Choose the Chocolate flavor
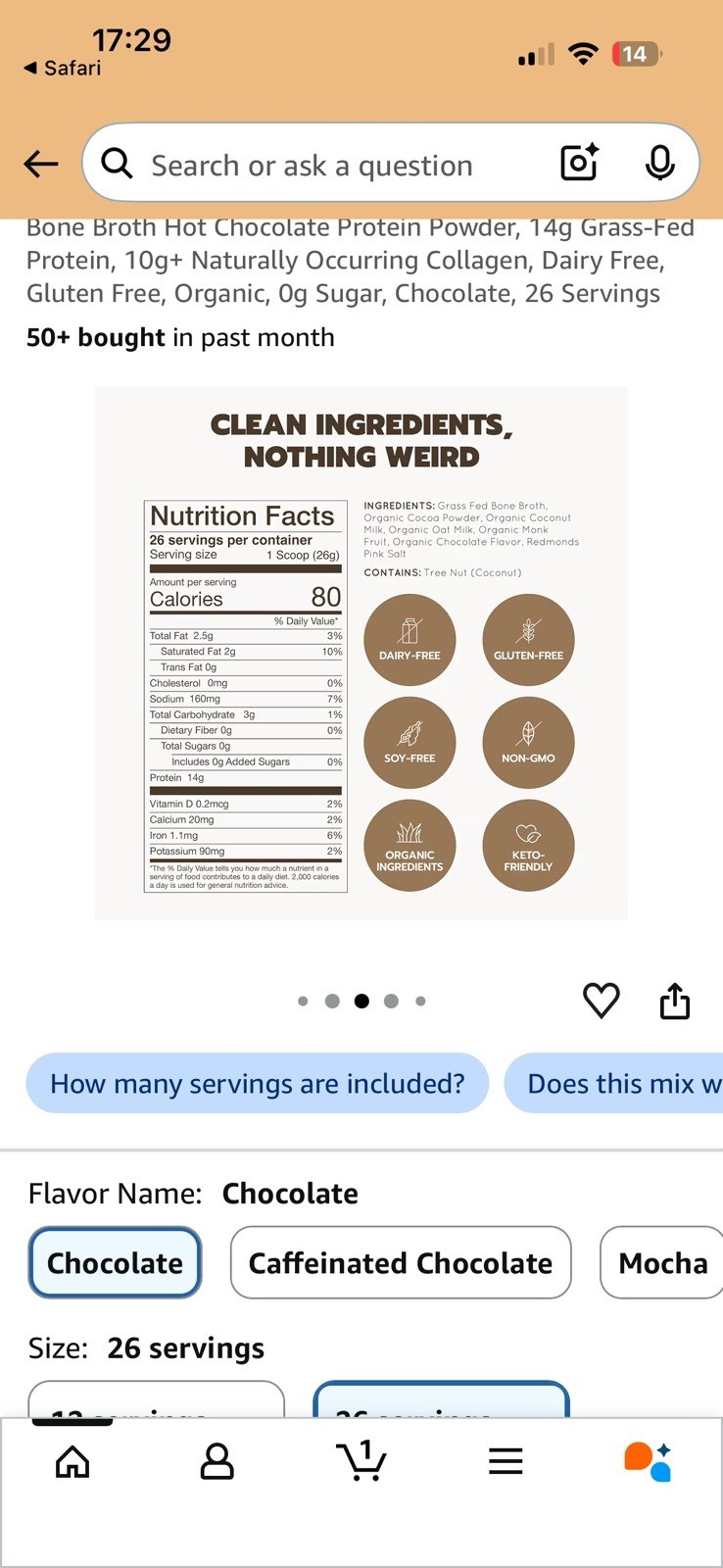723x1568 pixels. (x=115, y=1263)
